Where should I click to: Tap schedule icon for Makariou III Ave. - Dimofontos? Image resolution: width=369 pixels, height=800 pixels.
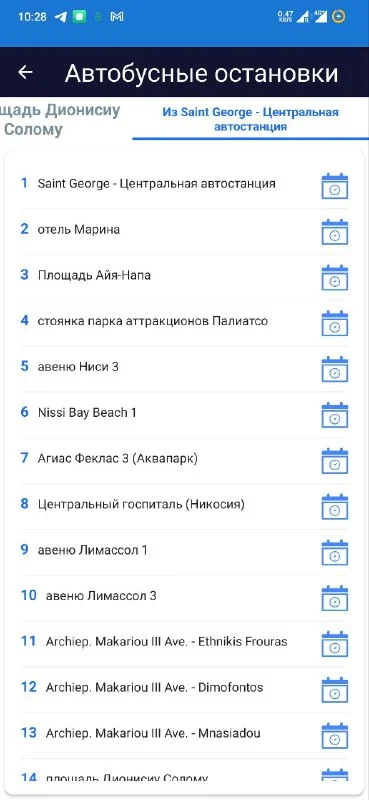[335, 690]
